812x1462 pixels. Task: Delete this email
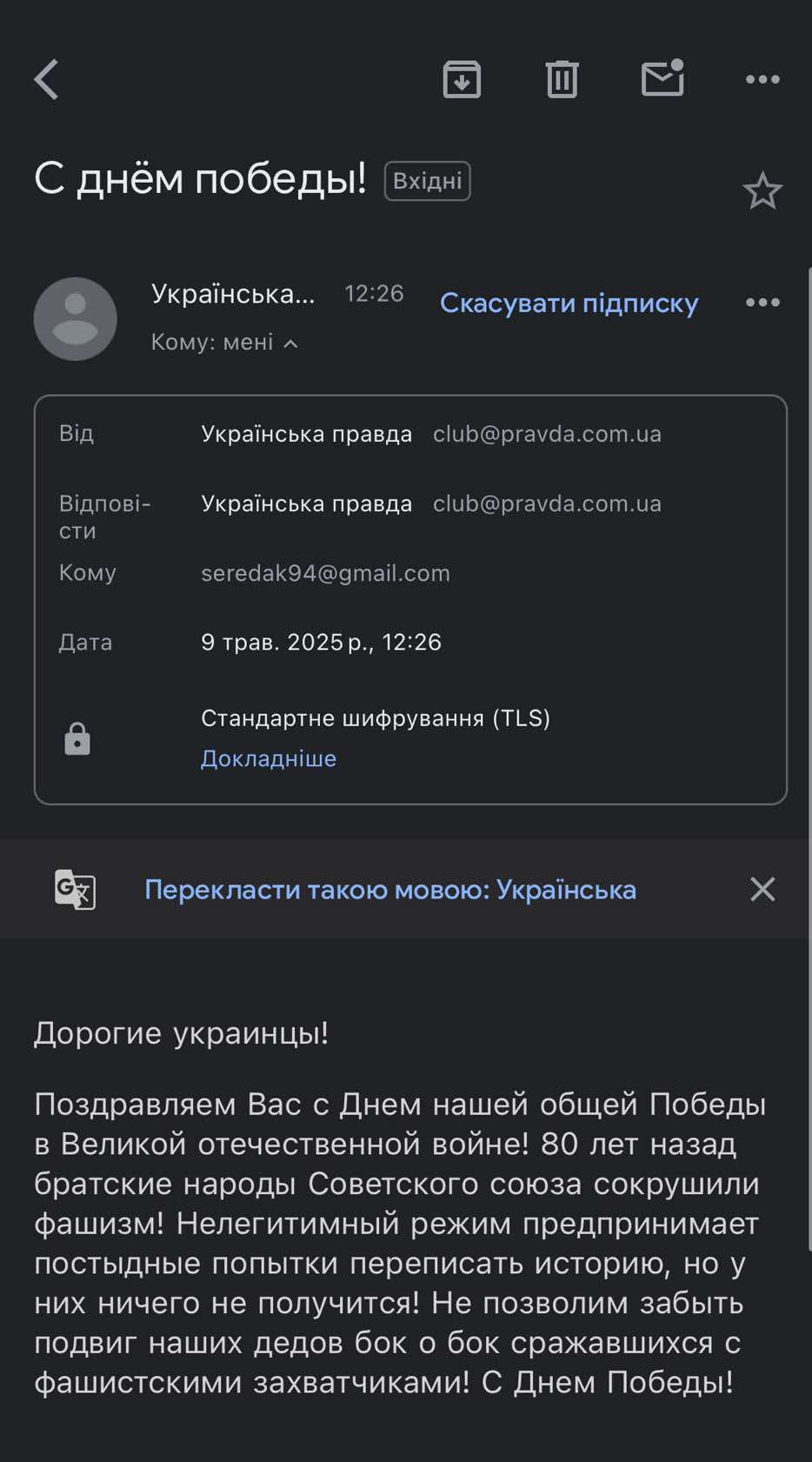tap(562, 80)
